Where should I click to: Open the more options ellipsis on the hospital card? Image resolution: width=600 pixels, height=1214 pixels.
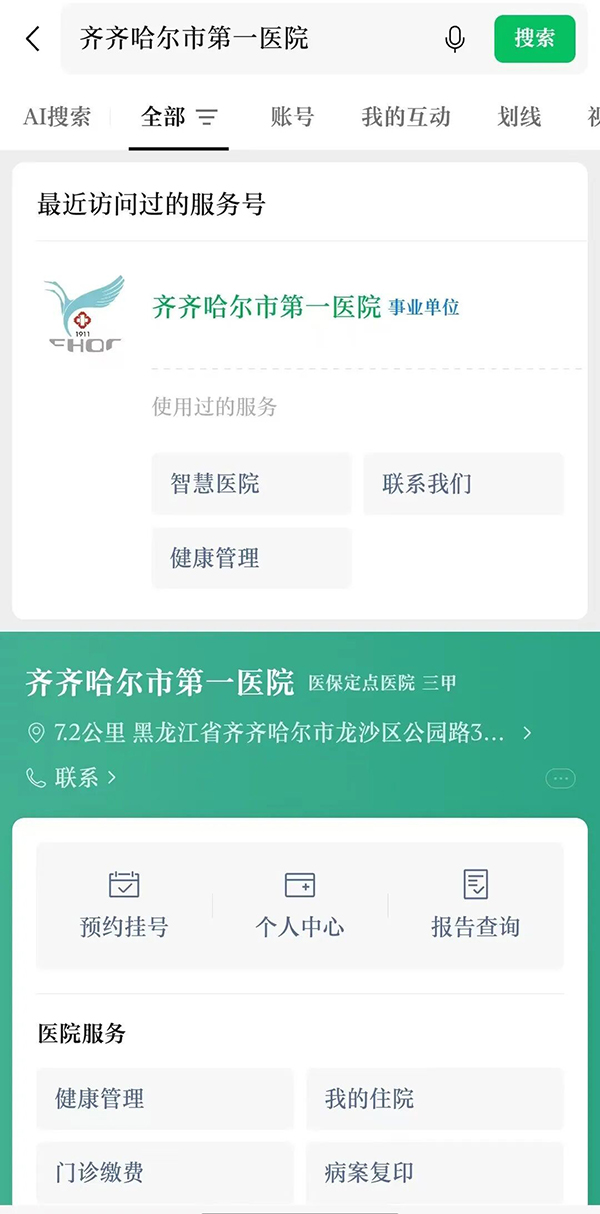pyautogui.click(x=560, y=778)
